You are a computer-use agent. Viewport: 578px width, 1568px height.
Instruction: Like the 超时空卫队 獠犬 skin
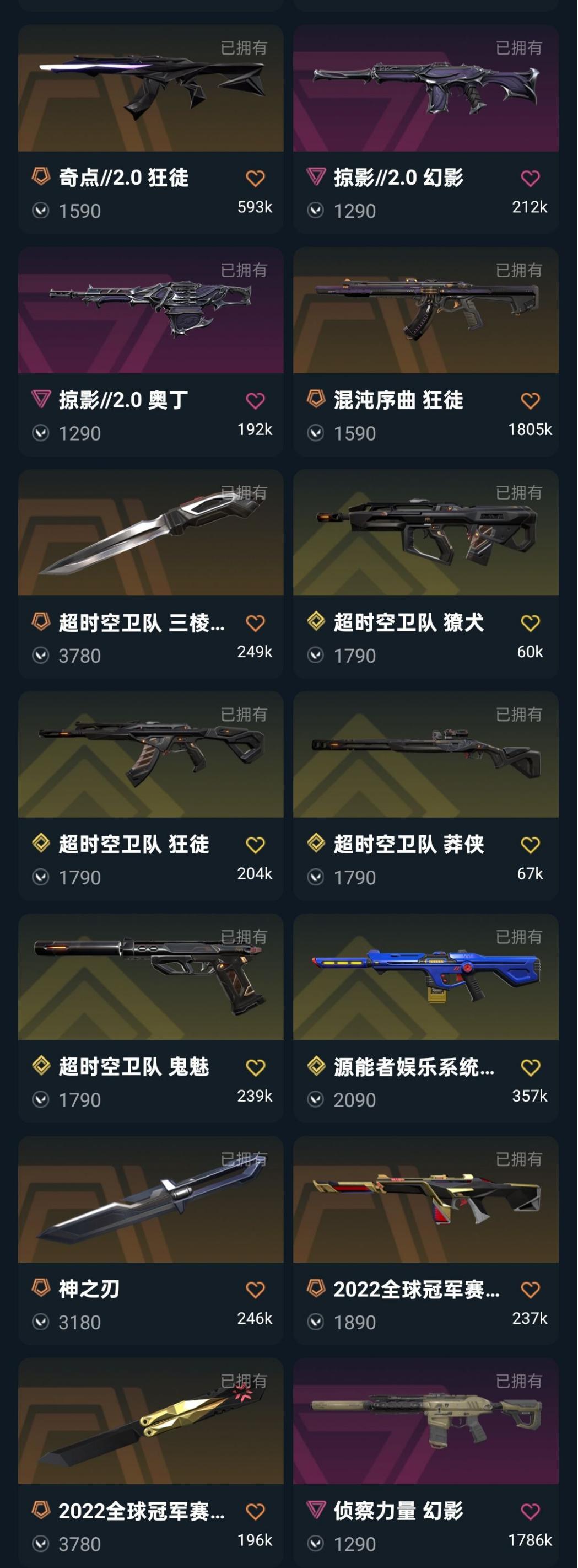[530, 622]
